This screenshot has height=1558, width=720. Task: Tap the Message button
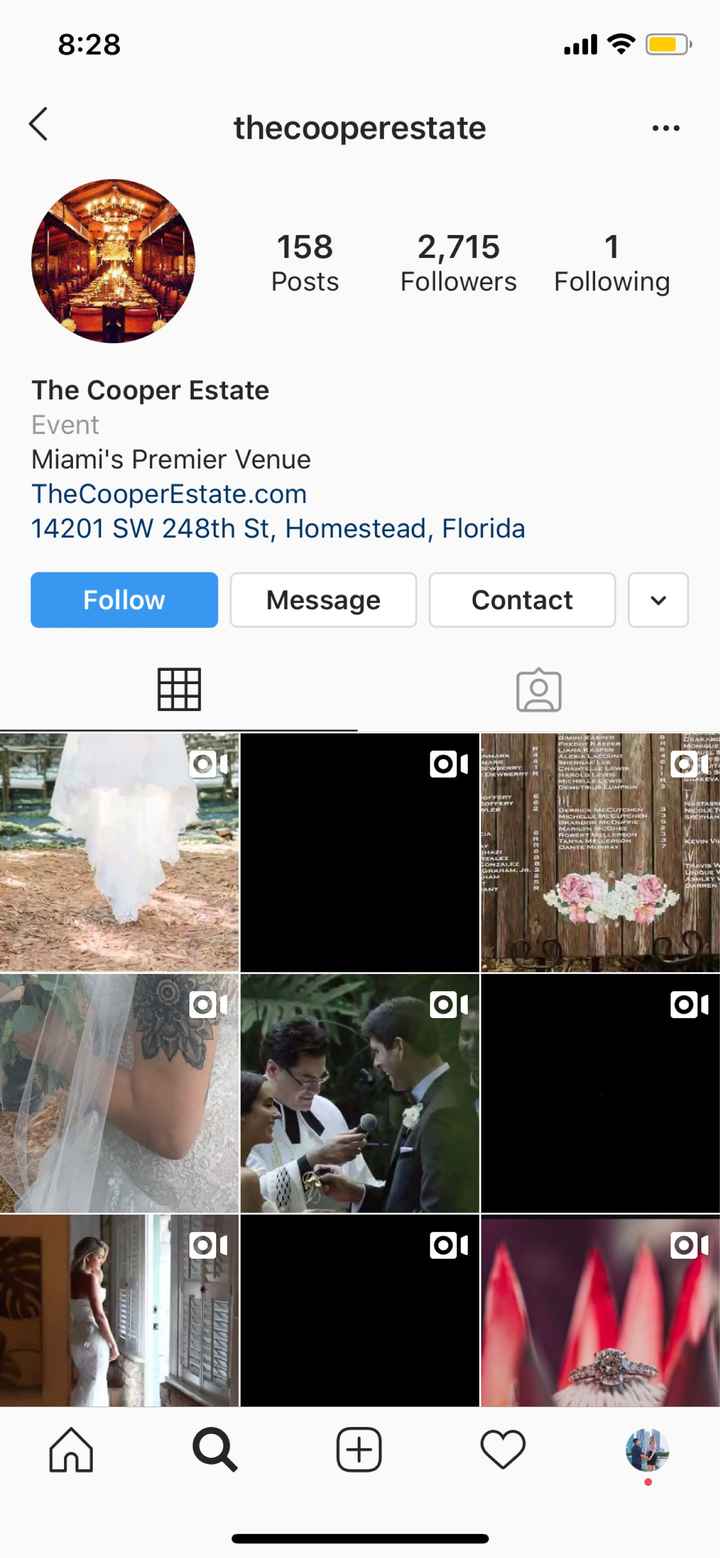tap(323, 600)
